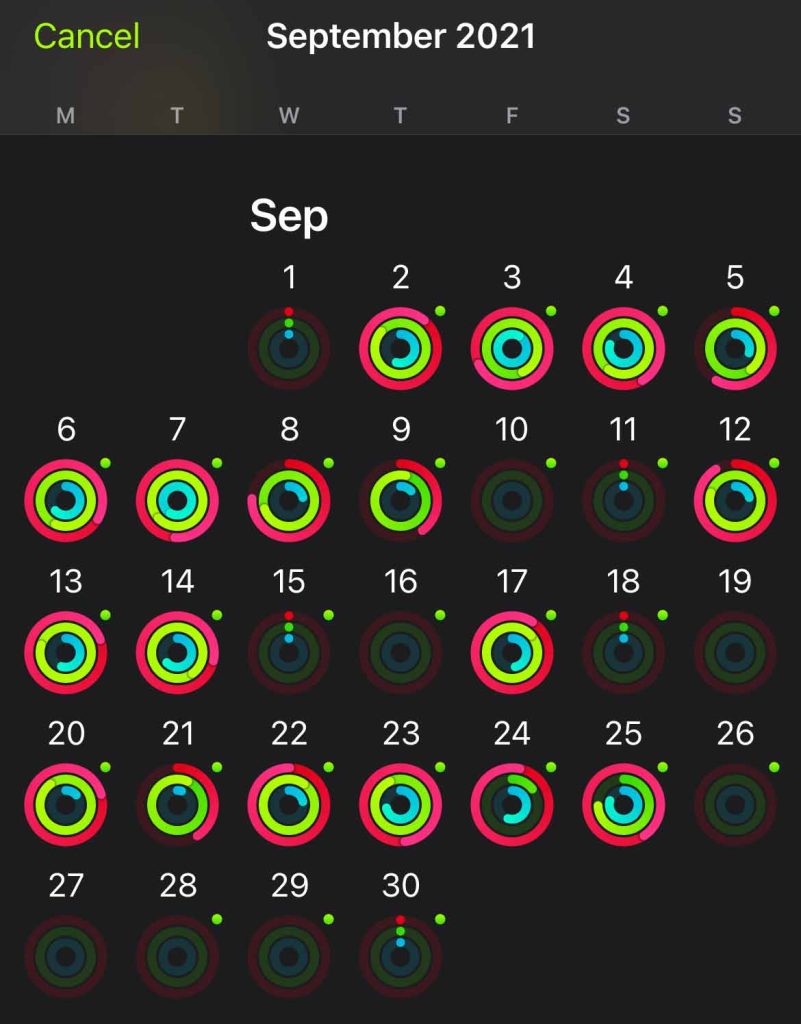Open September 14 activity details
801x1024 pixels.
click(178, 652)
